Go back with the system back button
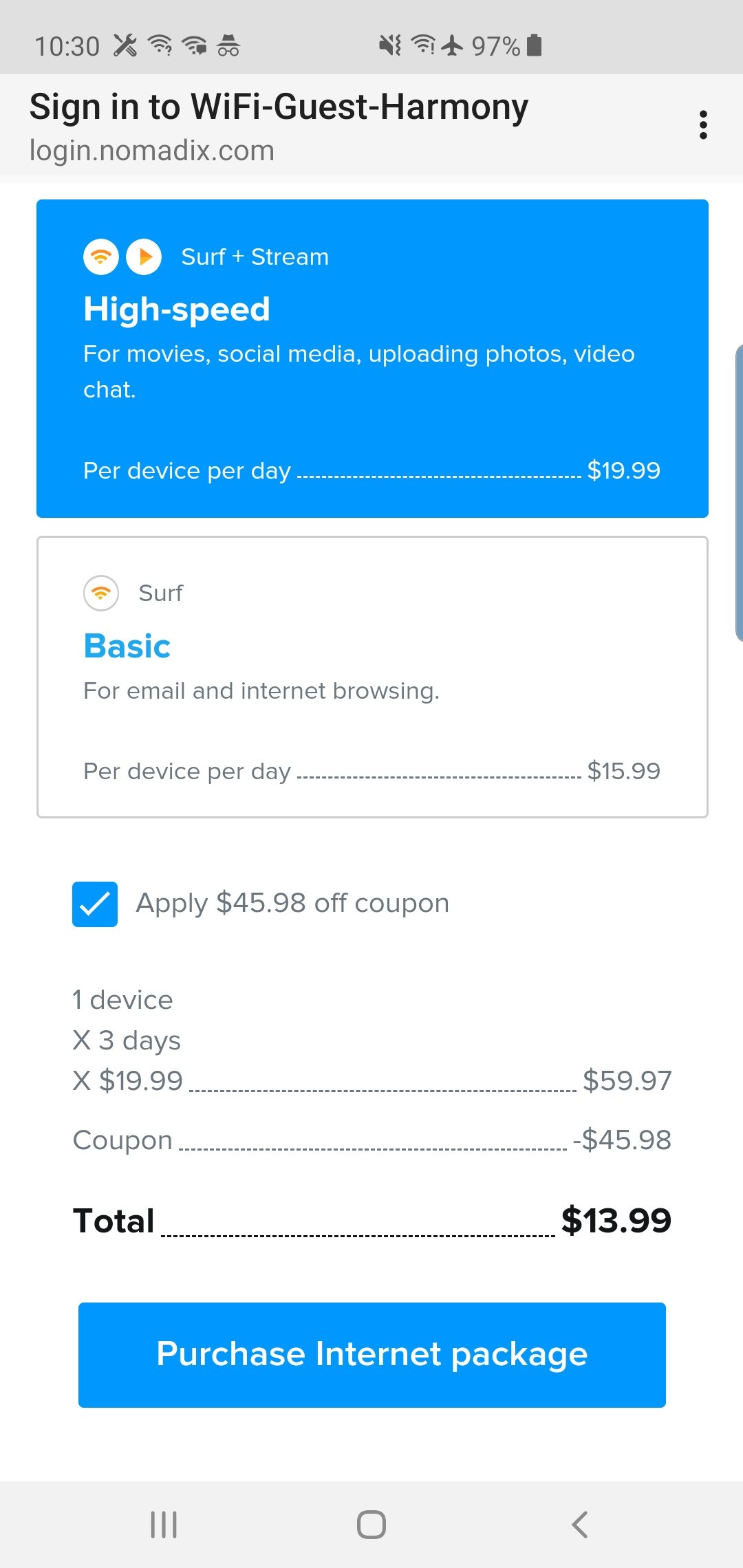This screenshot has width=743, height=1568. [x=579, y=1524]
